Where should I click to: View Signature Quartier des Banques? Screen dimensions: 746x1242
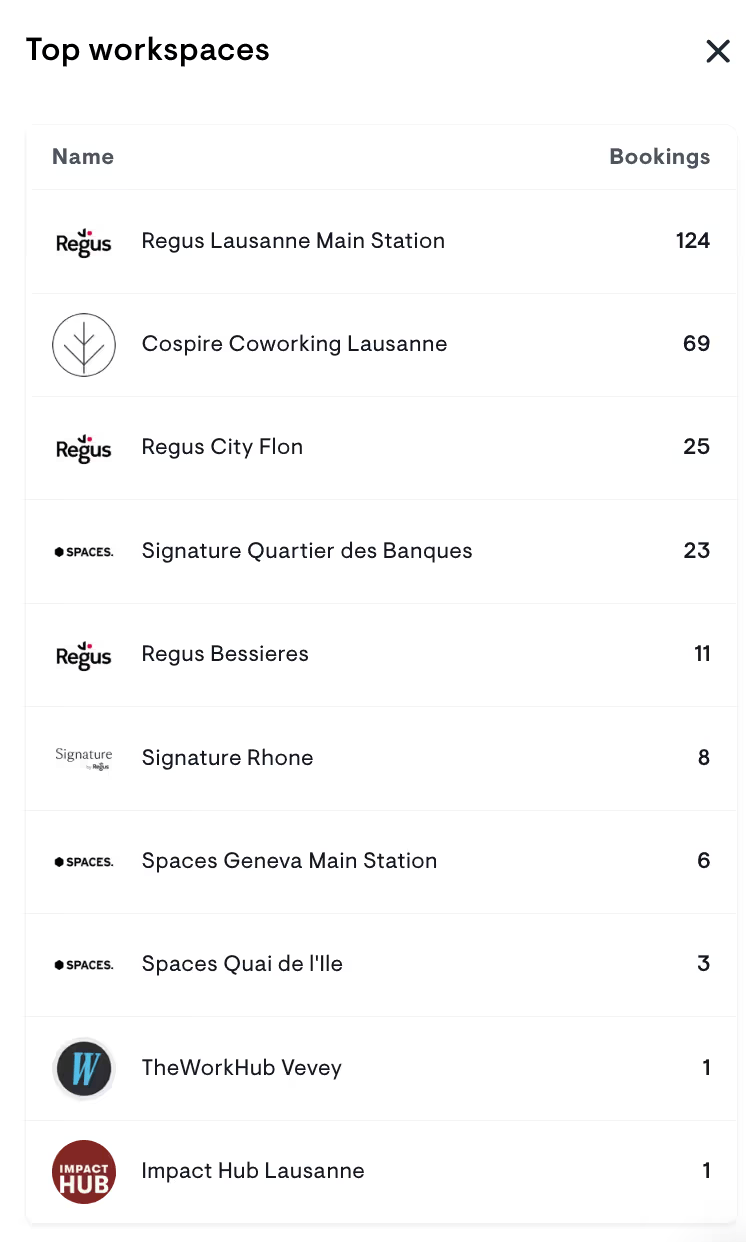pos(381,551)
